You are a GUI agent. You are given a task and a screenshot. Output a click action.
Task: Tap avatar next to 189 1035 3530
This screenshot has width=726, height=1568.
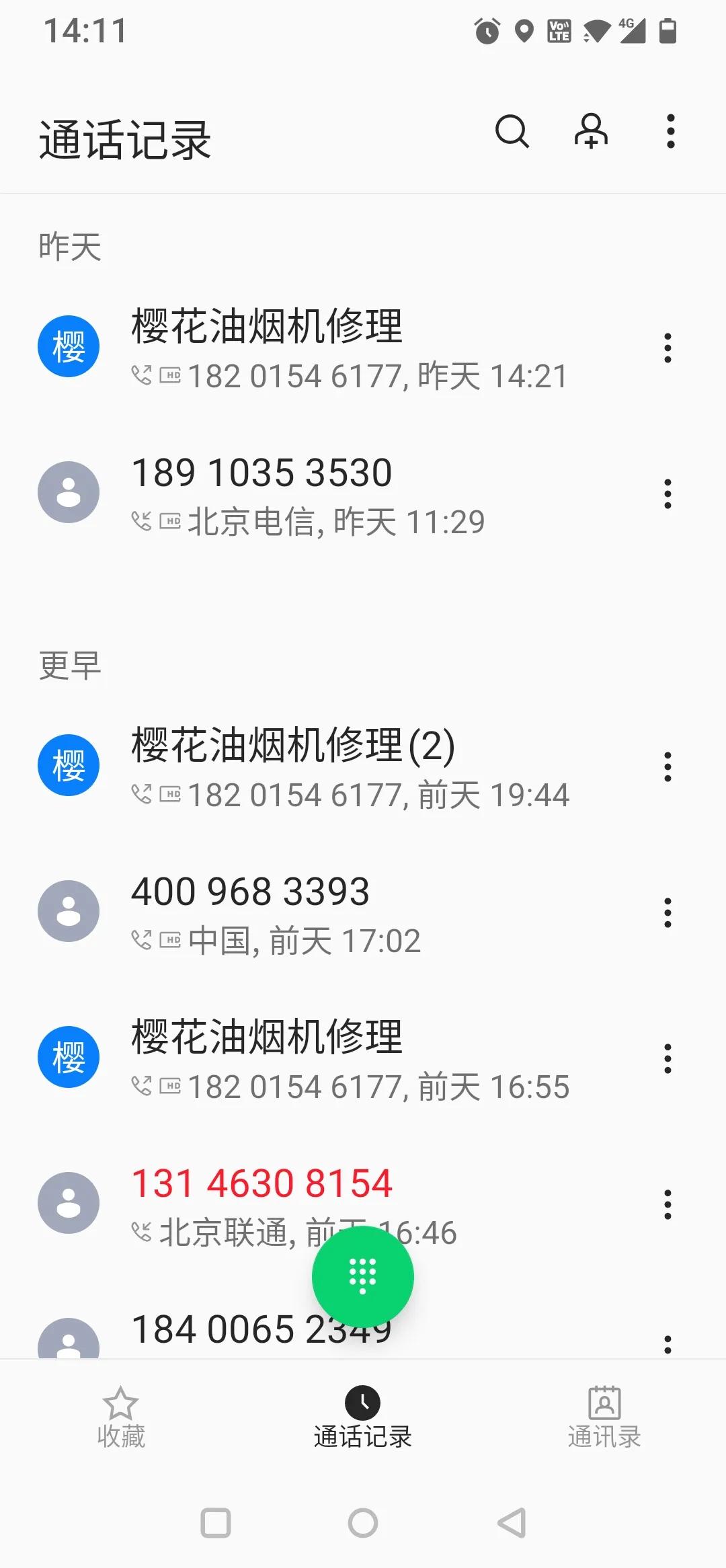tap(68, 491)
